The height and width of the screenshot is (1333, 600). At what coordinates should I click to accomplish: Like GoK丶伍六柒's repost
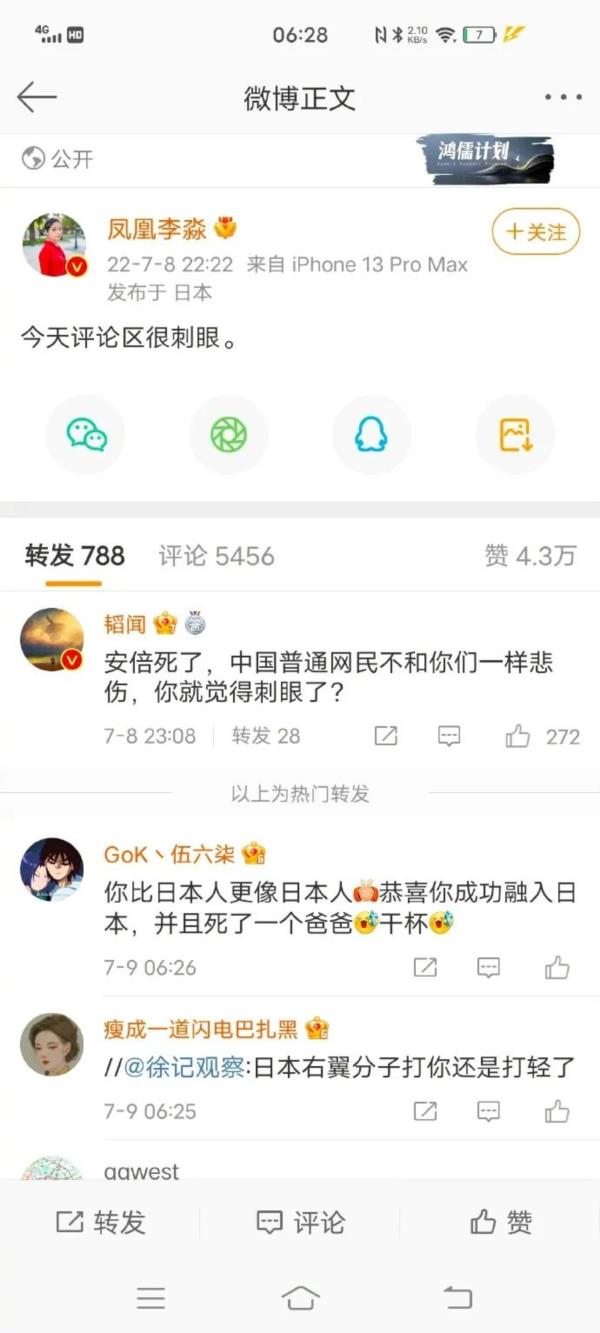pyautogui.click(x=557, y=967)
